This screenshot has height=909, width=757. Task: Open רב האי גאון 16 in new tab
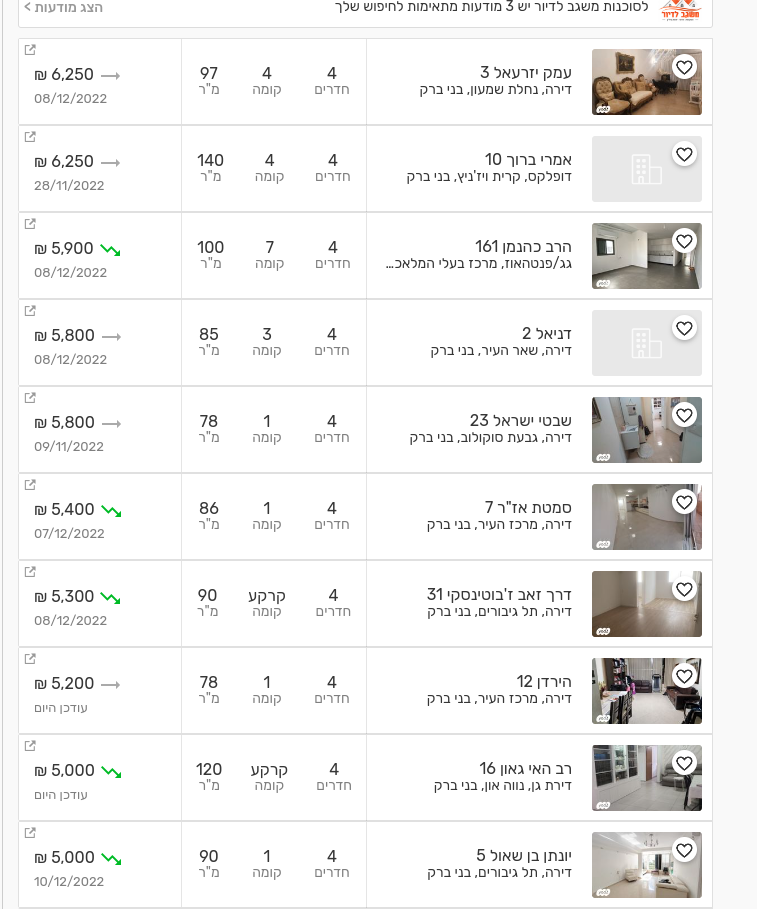30,746
